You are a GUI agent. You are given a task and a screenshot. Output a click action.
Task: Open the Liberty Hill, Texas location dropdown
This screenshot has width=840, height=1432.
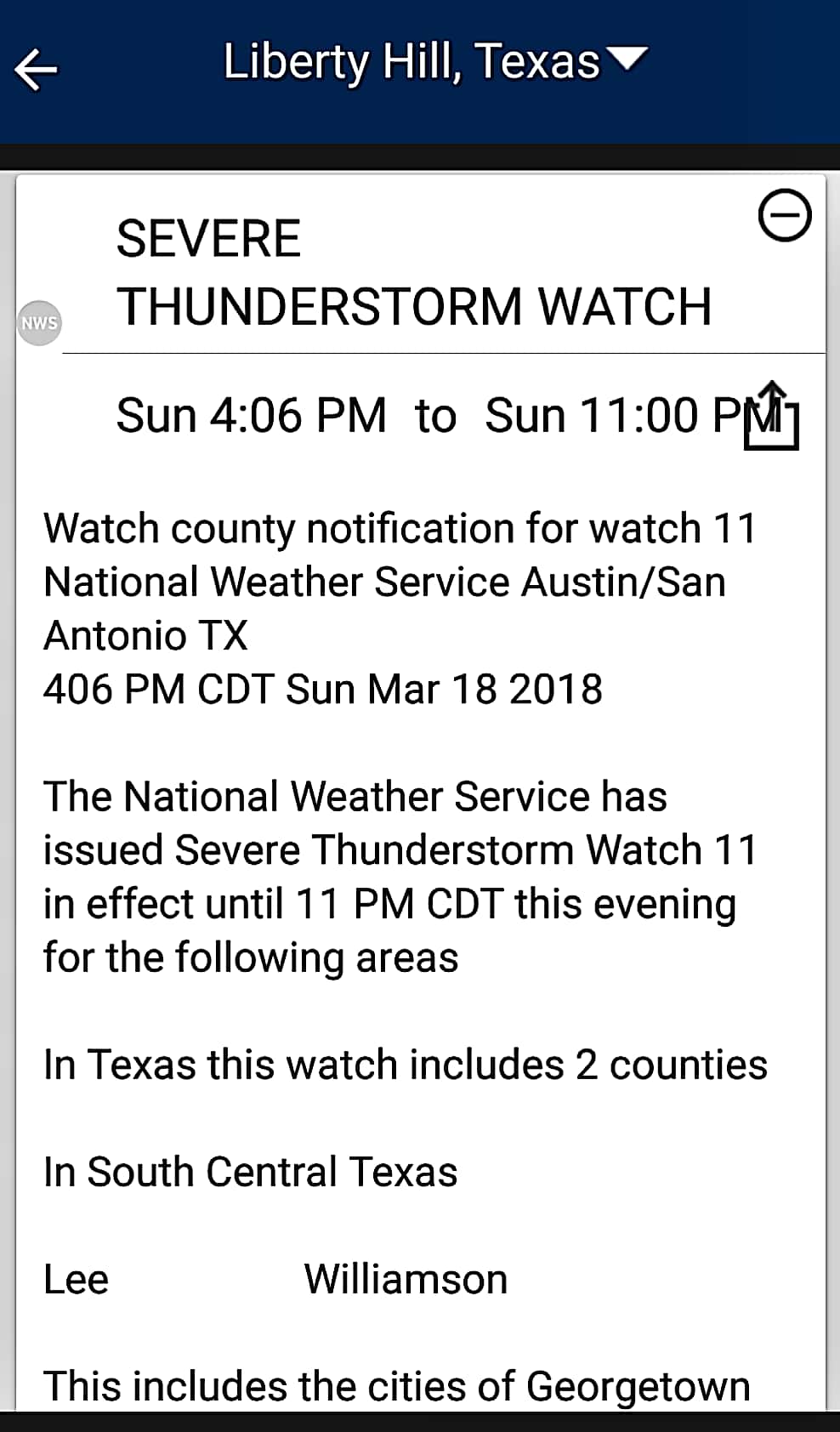coord(434,62)
